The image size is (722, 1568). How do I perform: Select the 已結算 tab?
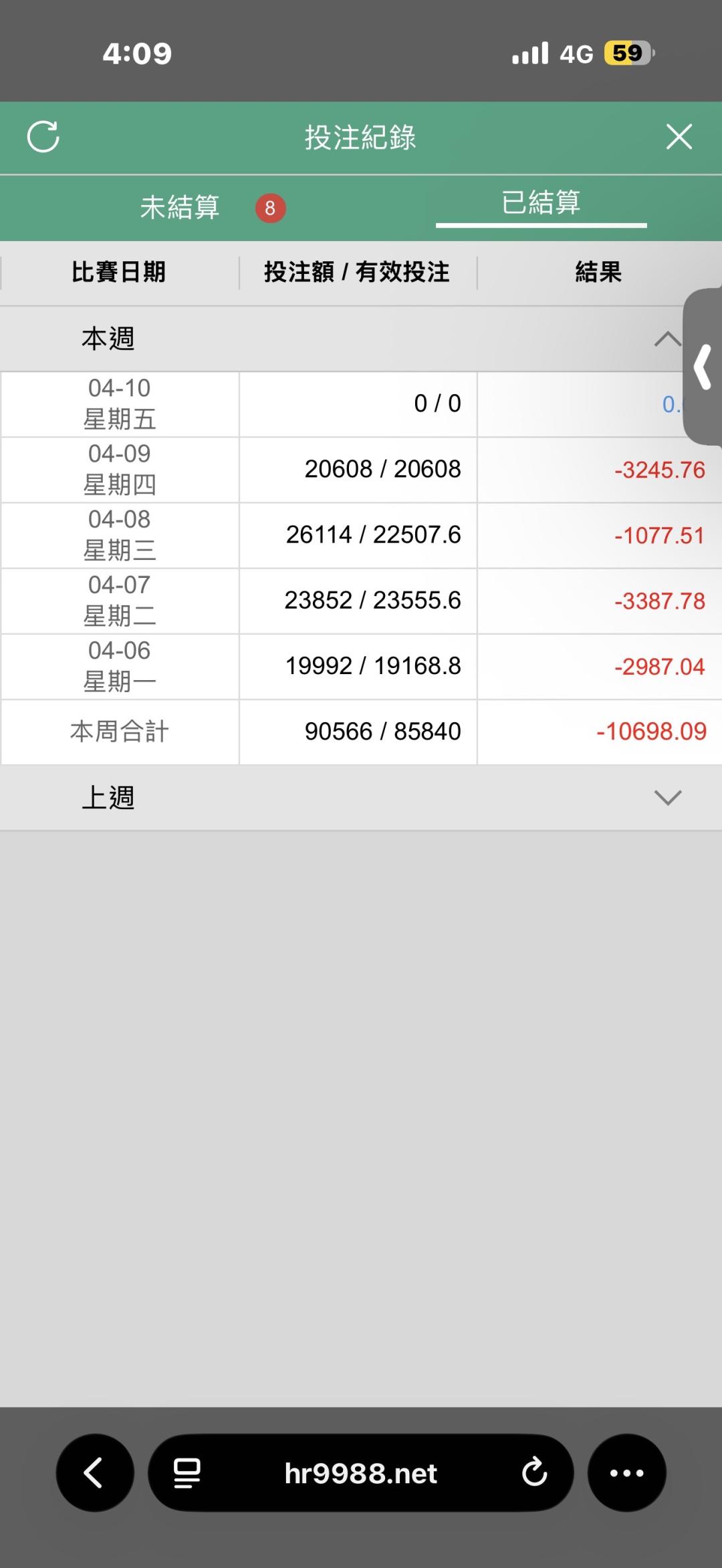click(541, 203)
